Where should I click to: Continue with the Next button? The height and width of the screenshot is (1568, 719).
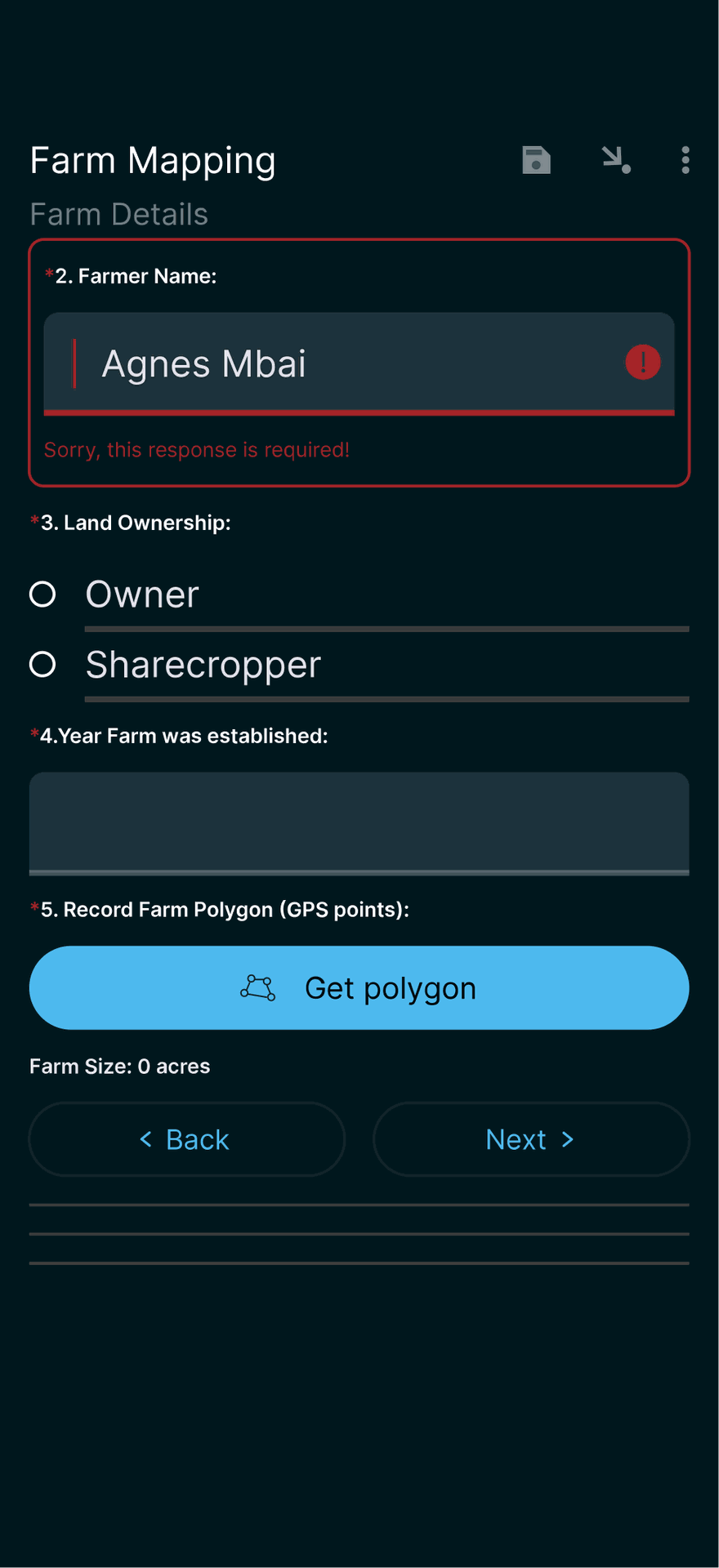tap(531, 1139)
